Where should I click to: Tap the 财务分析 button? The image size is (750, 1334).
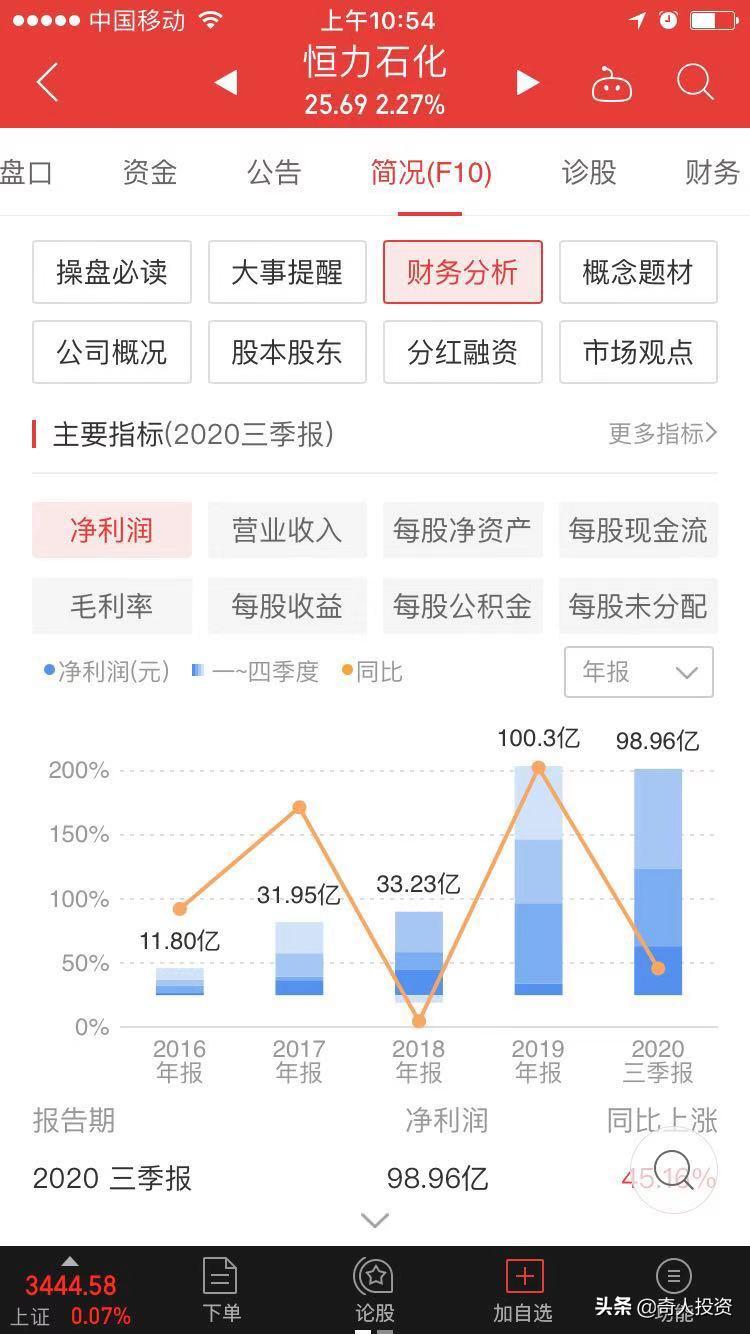tap(462, 272)
